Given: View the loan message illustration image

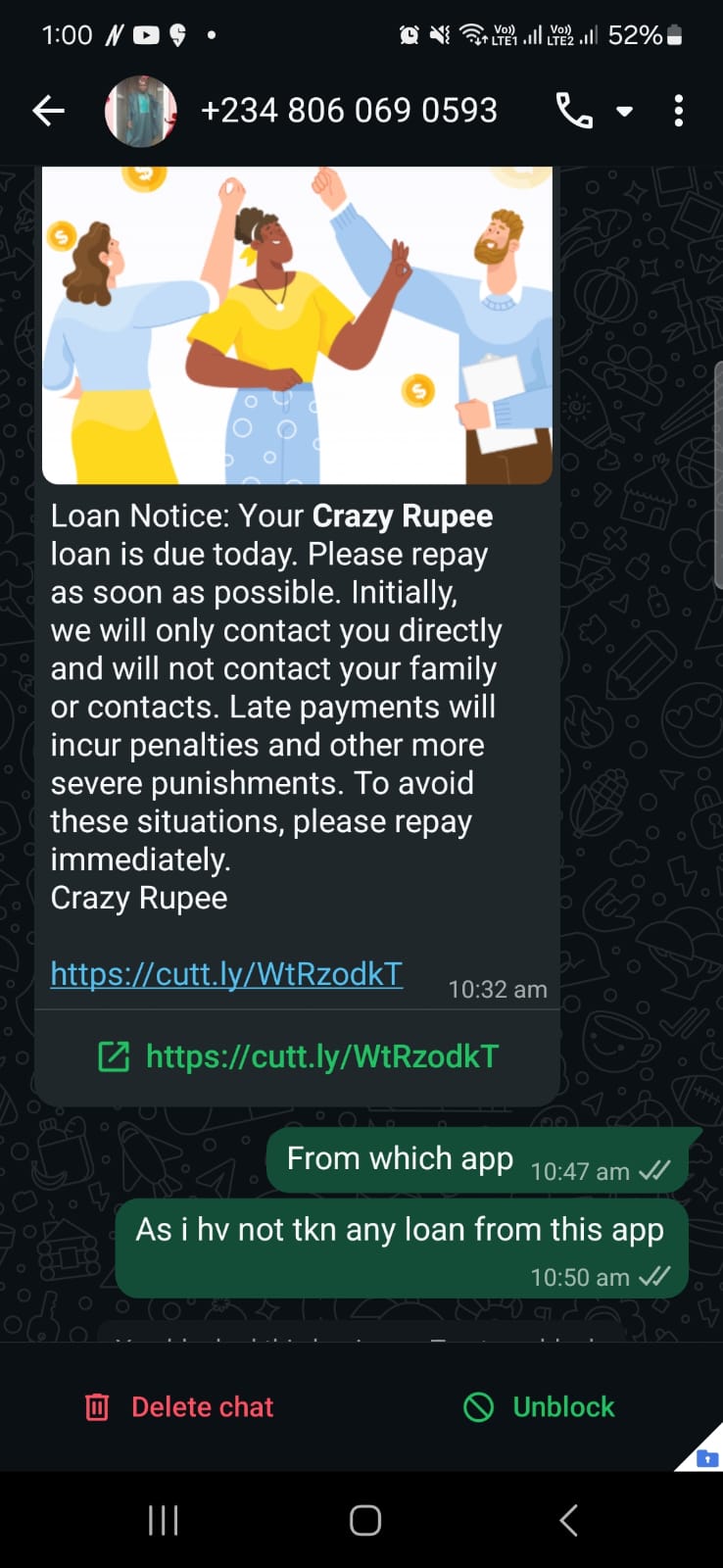Looking at the screenshot, I should [x=297, y=325].
